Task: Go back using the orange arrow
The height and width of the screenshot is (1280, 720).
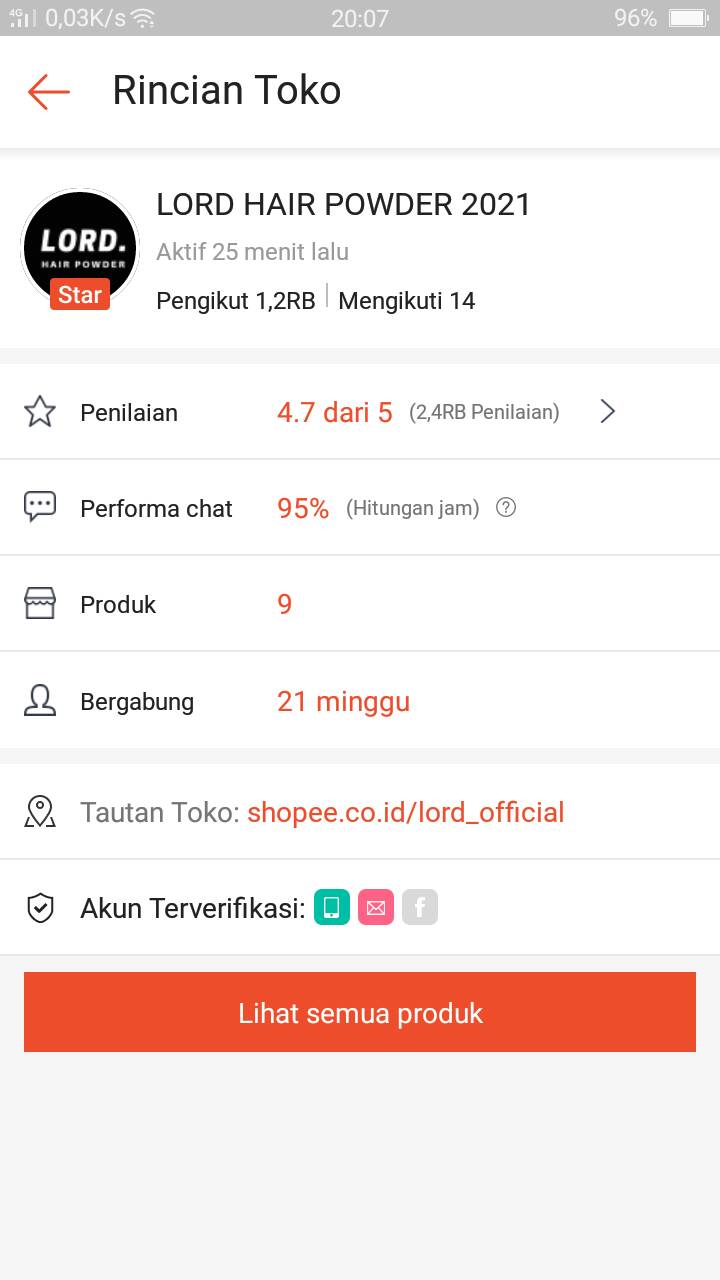Action: [x=49, y=91]
